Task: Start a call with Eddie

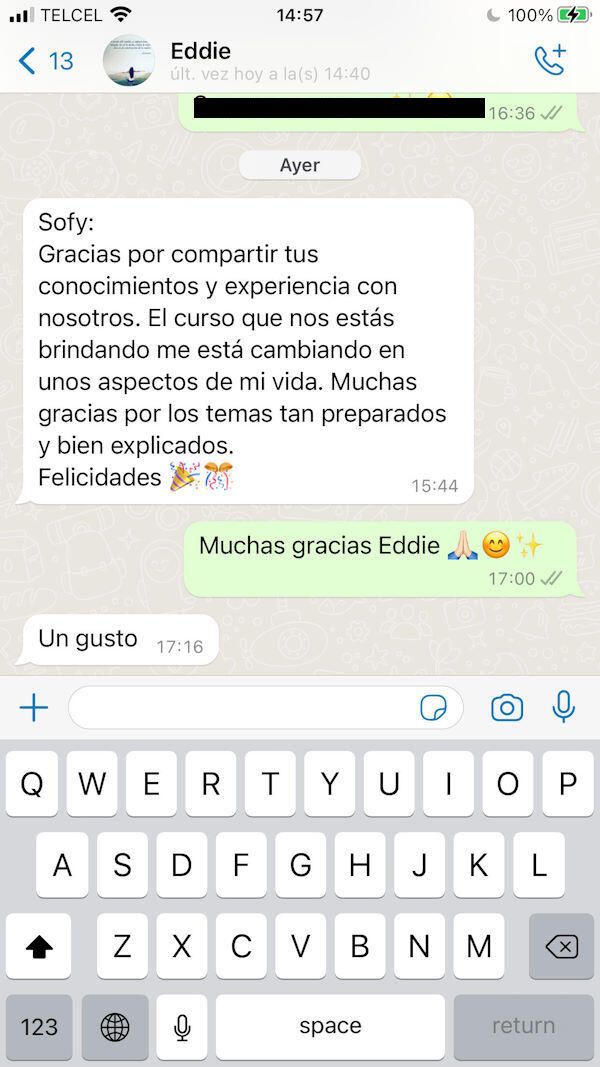Action: pos(550,60)
